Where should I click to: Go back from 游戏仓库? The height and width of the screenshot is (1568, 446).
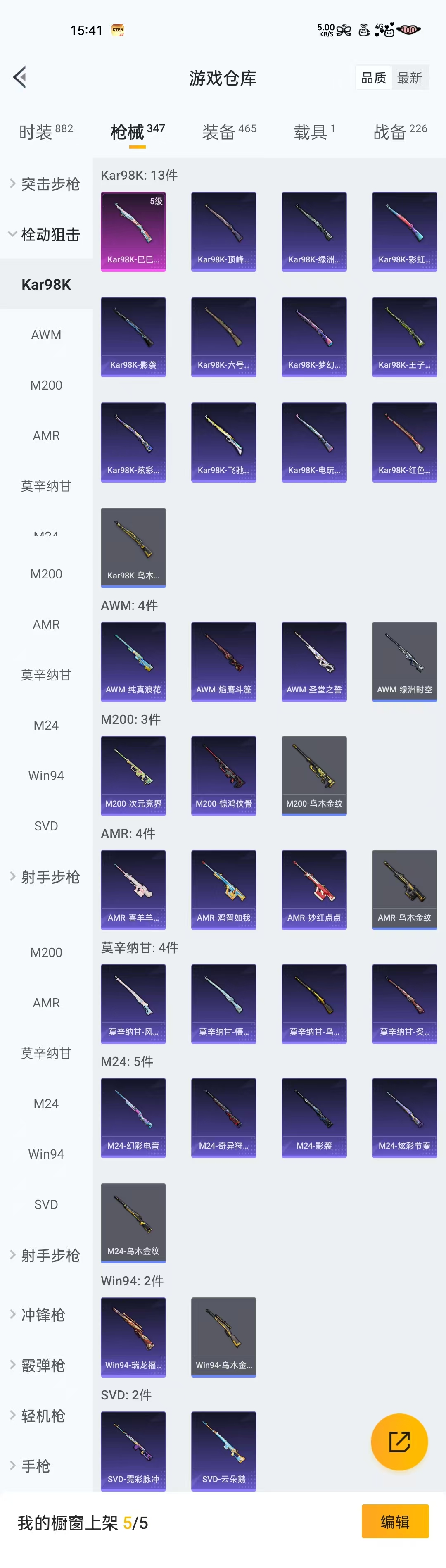click(x=19, y=77)
